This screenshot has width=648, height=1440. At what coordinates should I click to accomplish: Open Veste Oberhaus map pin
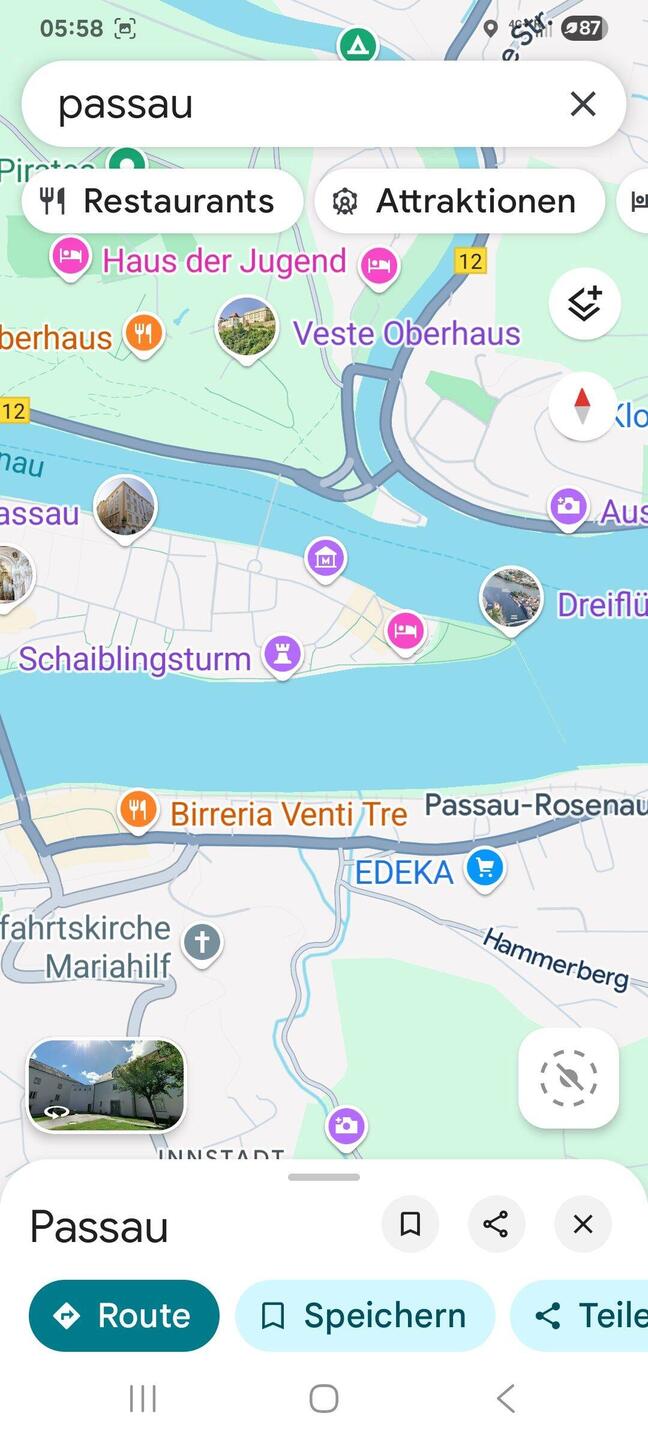pyautogui.click(x=247, y=326)
